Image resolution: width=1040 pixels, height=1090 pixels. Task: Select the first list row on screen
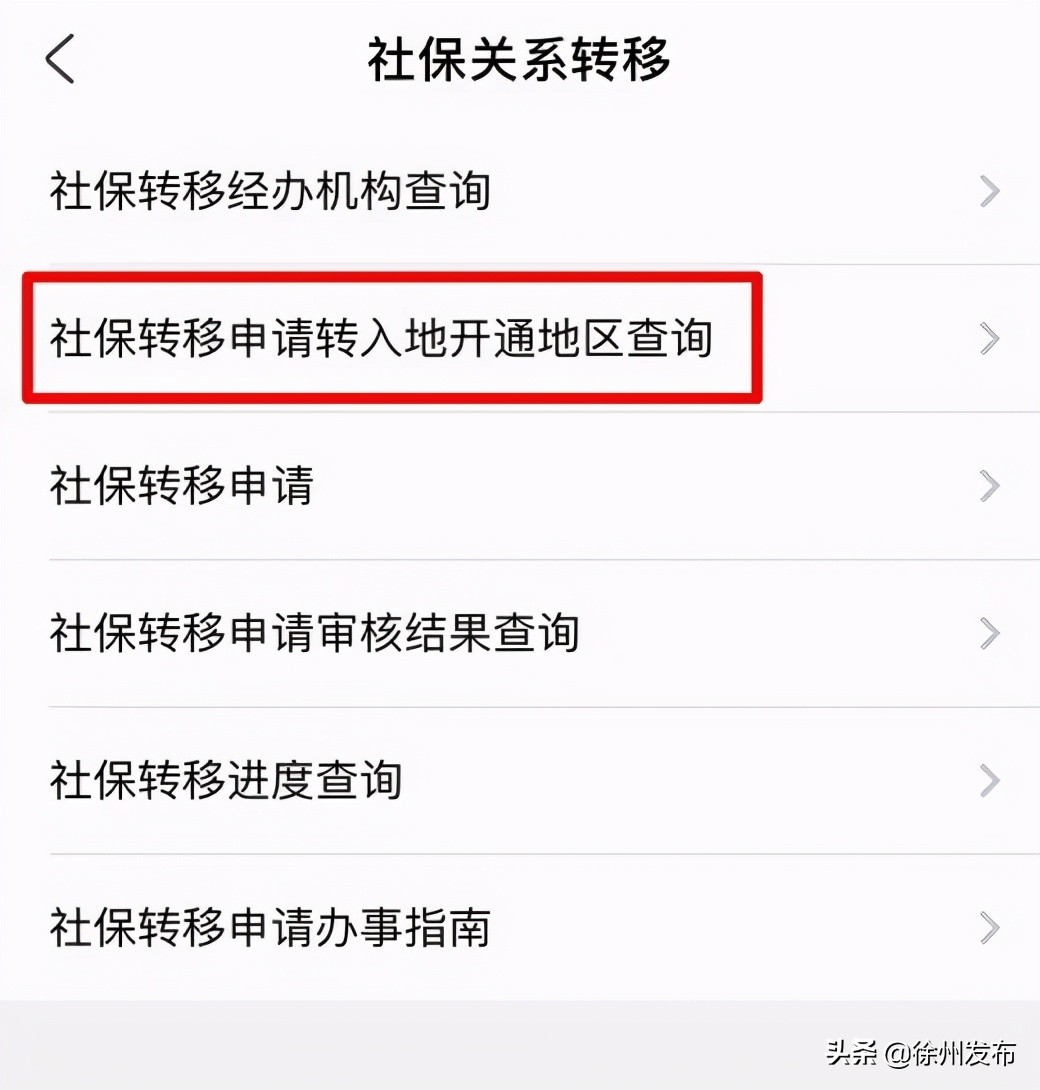[269, 192]
